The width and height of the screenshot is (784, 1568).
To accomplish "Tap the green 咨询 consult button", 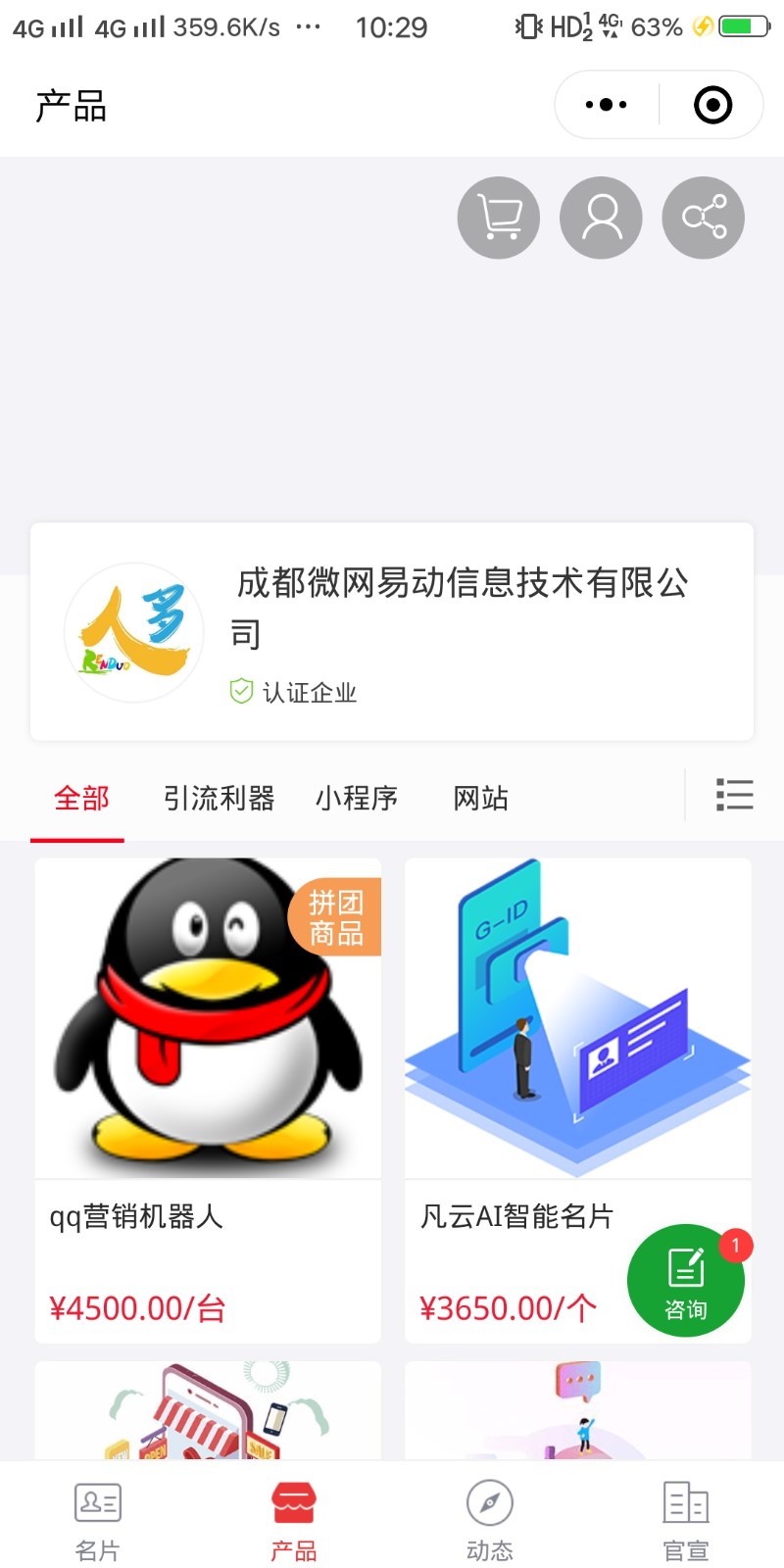I will pyautogui.click(x=686, y=1280).
